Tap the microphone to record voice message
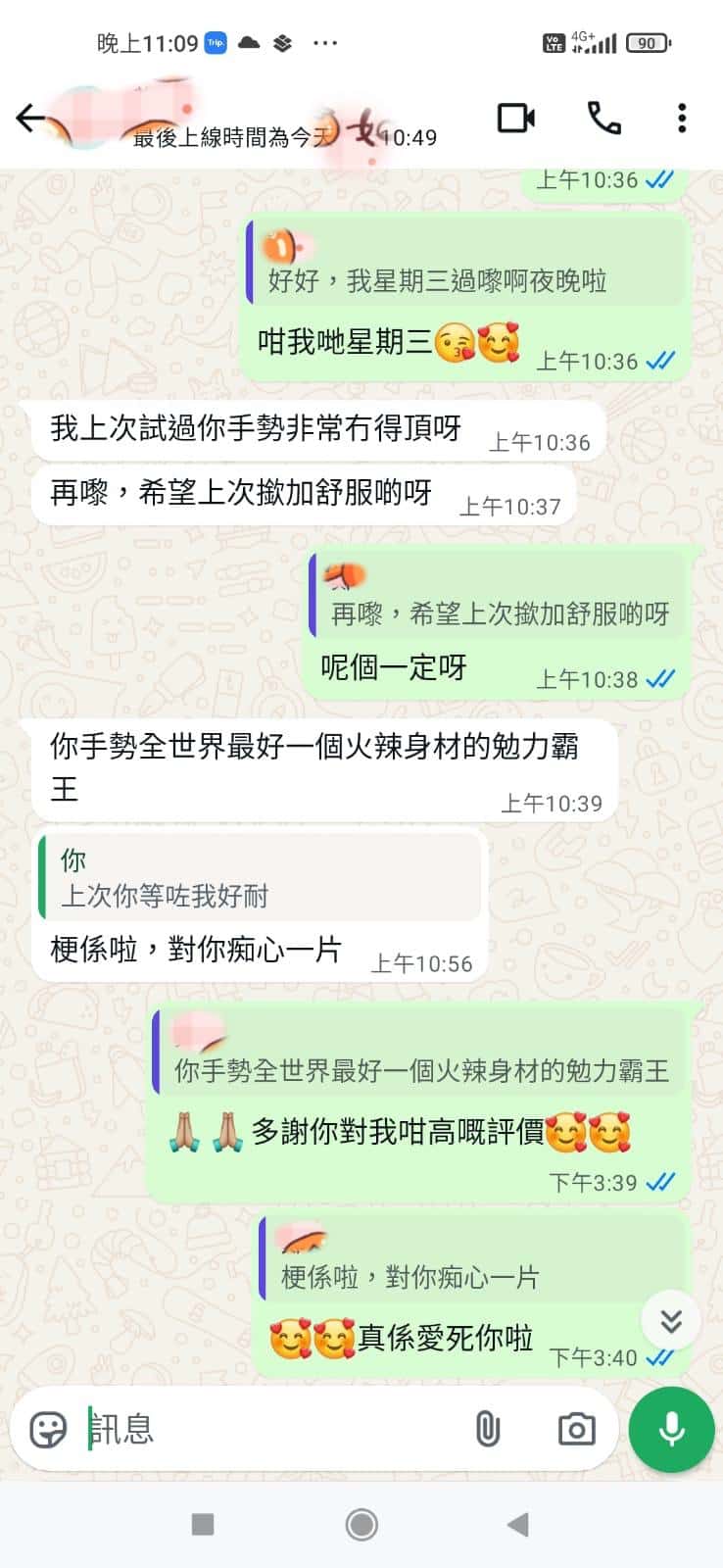723x1568 pixels. 671,1430
